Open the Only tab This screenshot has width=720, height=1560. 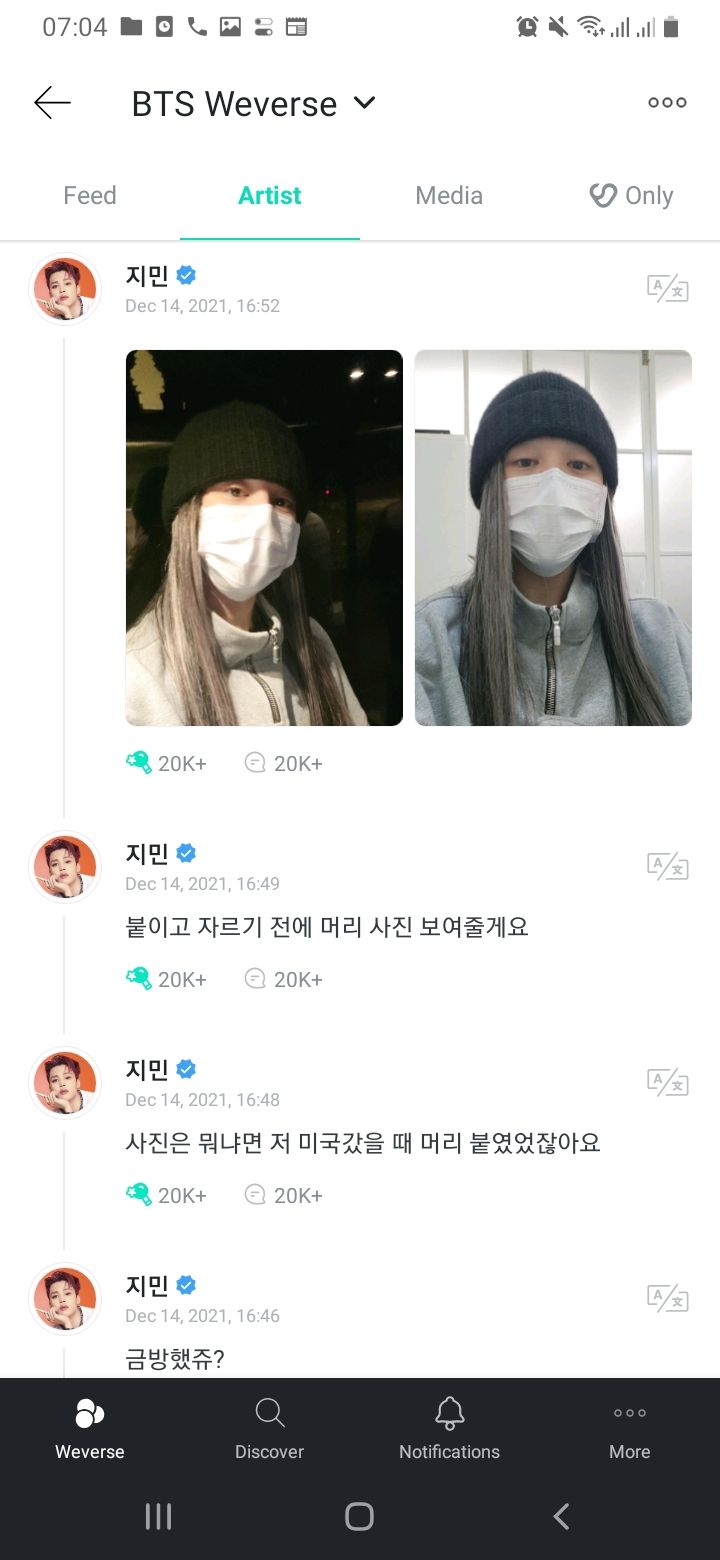tap(631, 196)
